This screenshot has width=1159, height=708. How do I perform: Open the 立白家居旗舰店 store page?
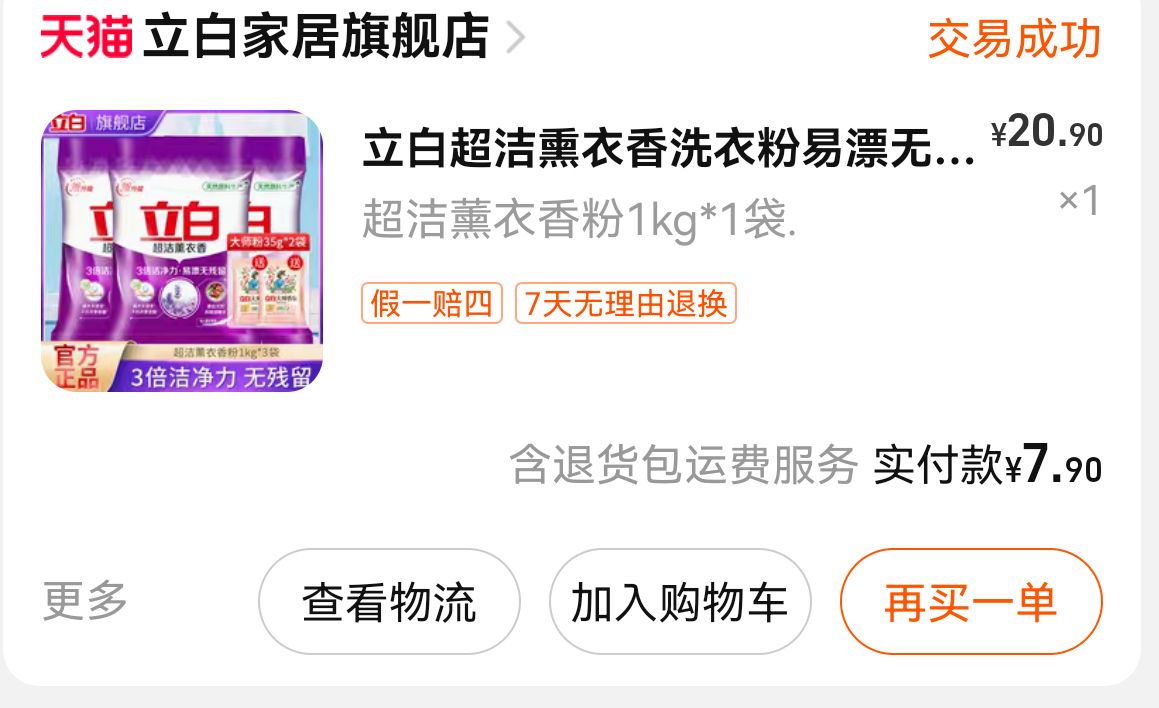point(315,38)
